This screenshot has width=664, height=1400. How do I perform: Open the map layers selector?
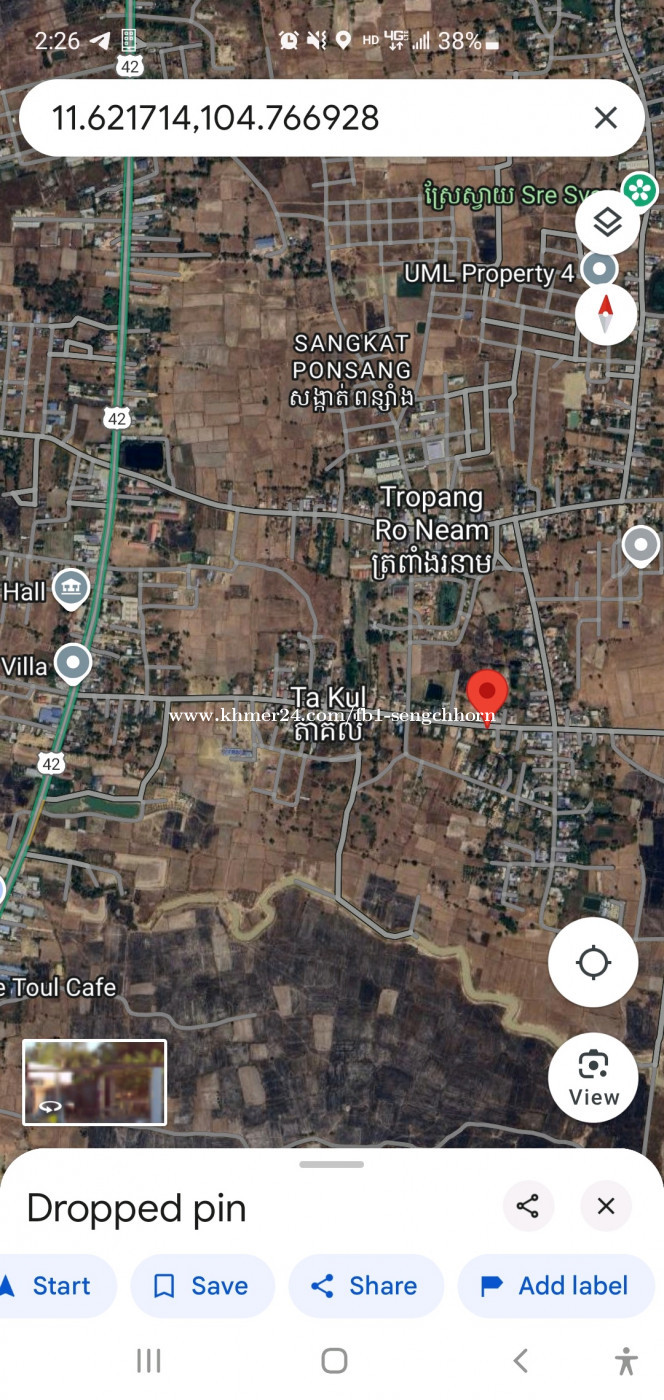[x=607, y=222]
